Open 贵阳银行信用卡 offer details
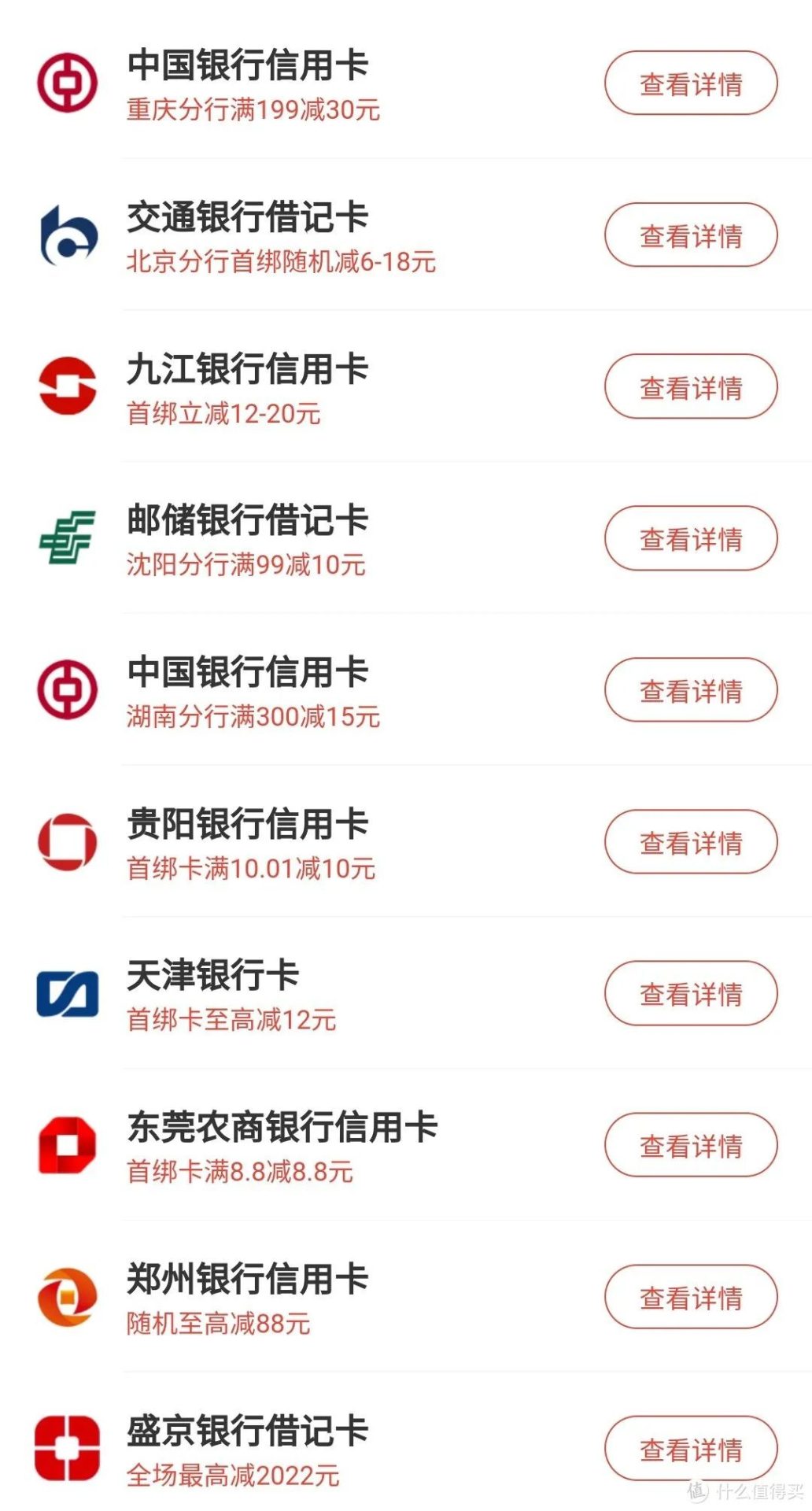This screenshot has height=1511, width=812. 690,842
